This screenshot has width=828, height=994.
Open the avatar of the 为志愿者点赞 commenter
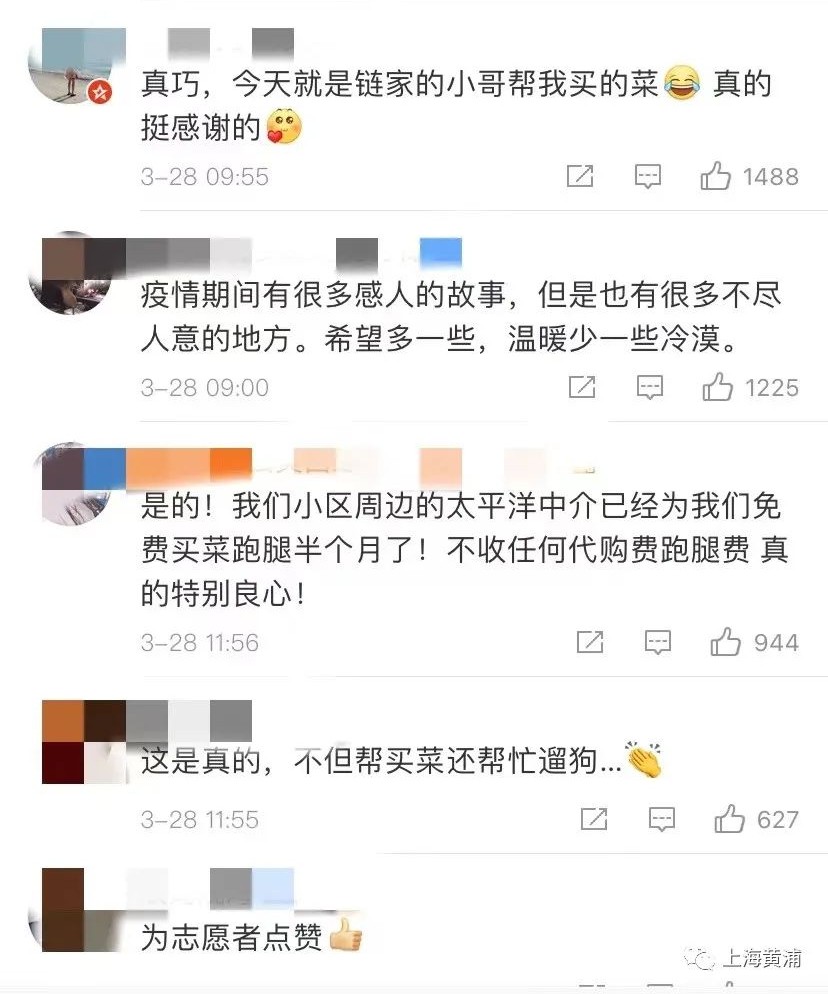76,910
